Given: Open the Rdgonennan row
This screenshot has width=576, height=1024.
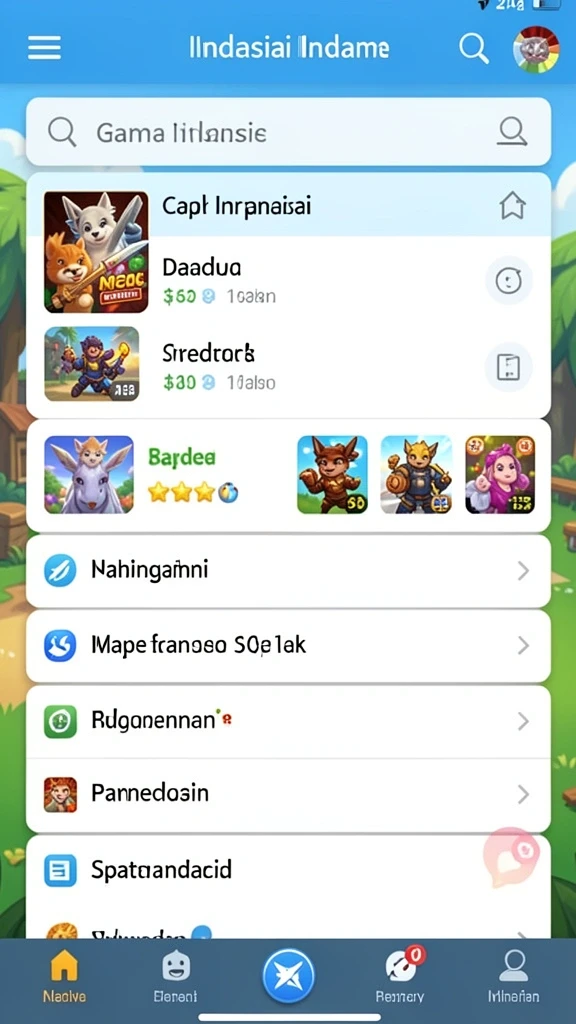Looking at the screenshot, I should [x=288, y=721].
